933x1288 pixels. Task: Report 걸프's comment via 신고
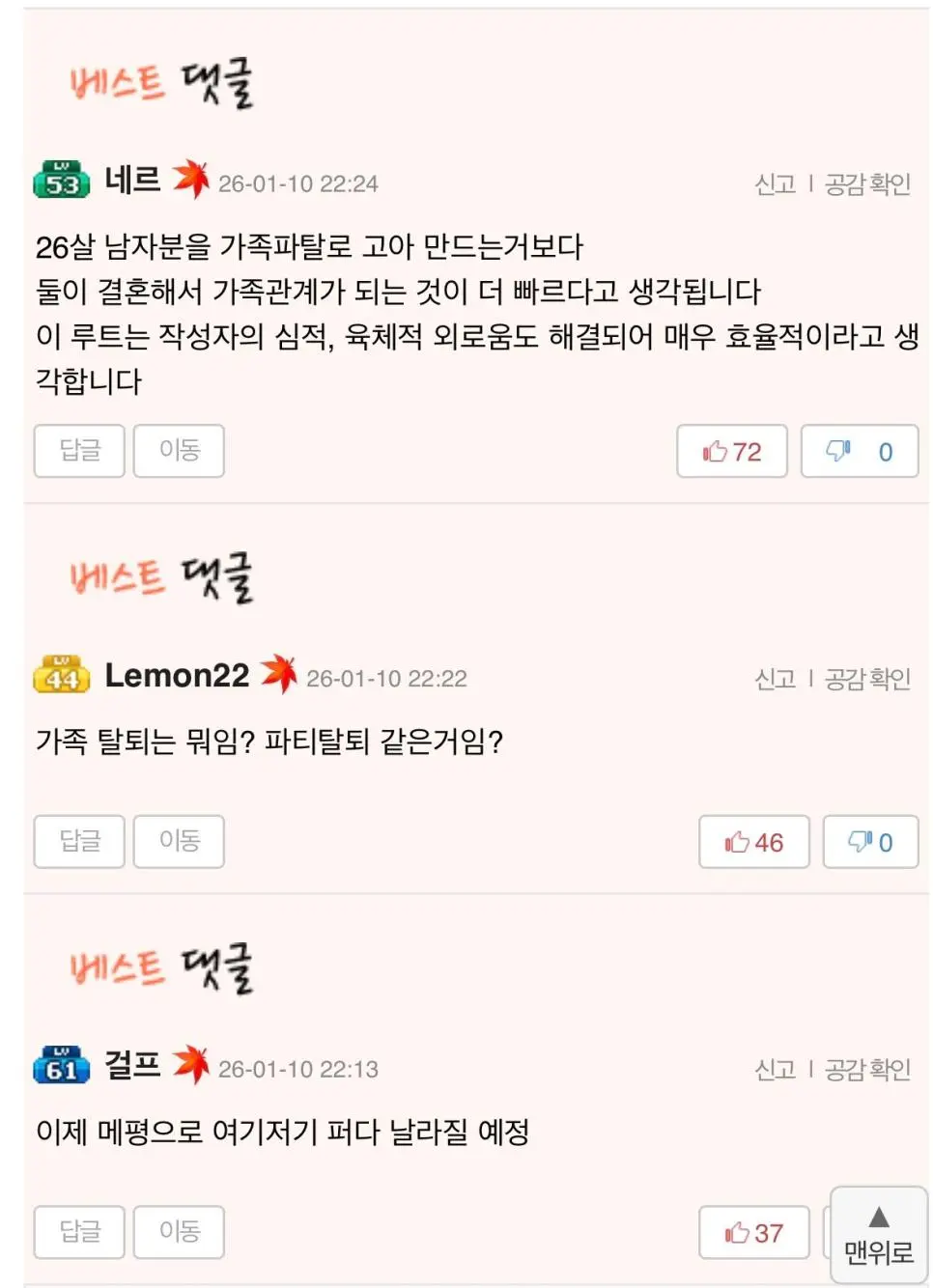pyautogui.click(x=775, y=1070)
